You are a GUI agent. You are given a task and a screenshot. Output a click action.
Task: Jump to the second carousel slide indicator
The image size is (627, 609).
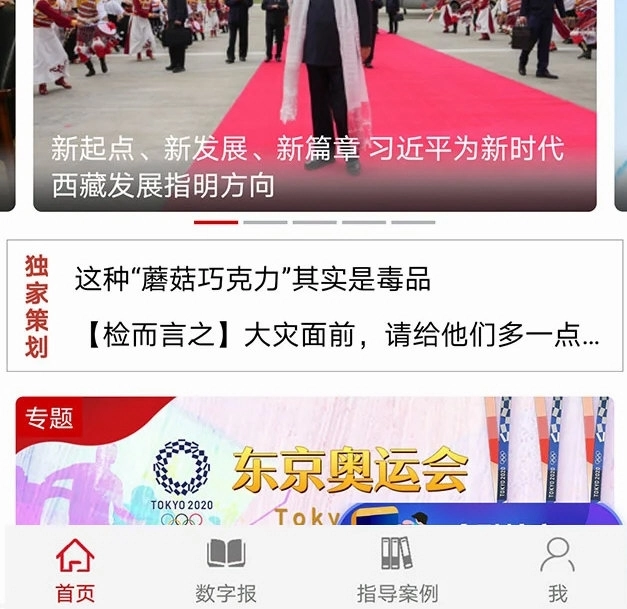click(265, 222)
